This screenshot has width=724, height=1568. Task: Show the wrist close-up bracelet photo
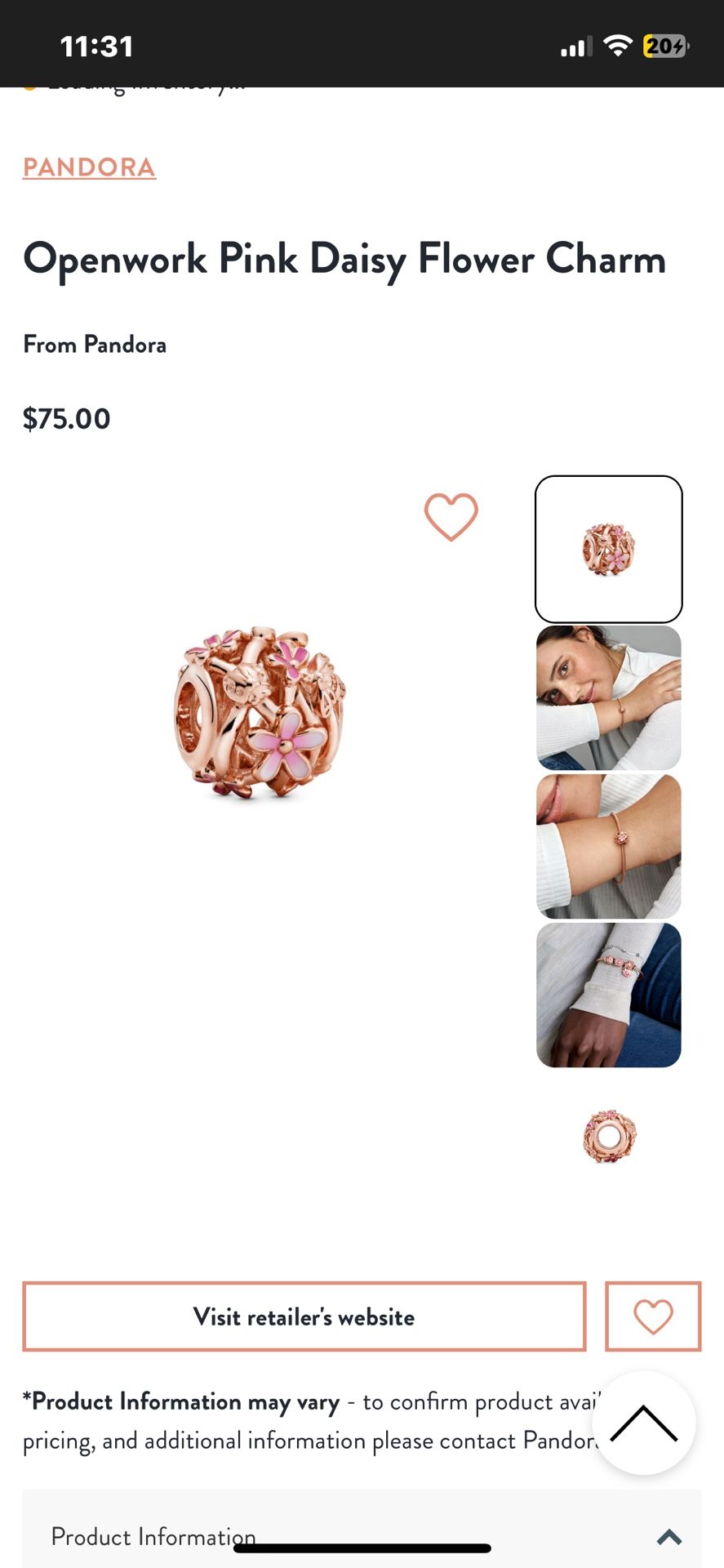[x=608, y=846]
